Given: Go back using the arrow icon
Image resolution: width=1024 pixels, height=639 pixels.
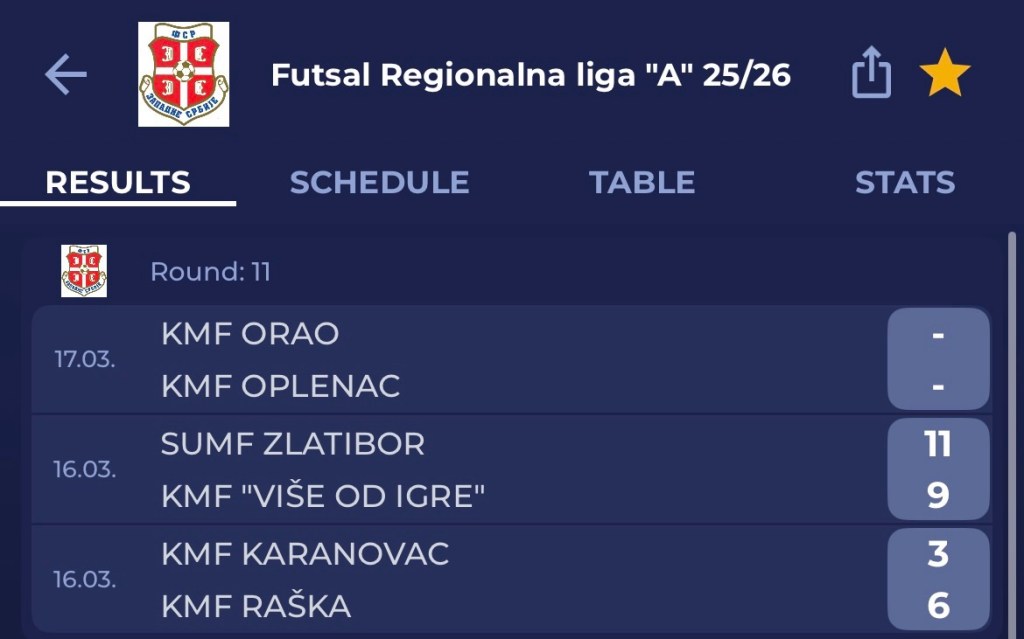Looking at the screenshot, I should (x=66, y=75).
